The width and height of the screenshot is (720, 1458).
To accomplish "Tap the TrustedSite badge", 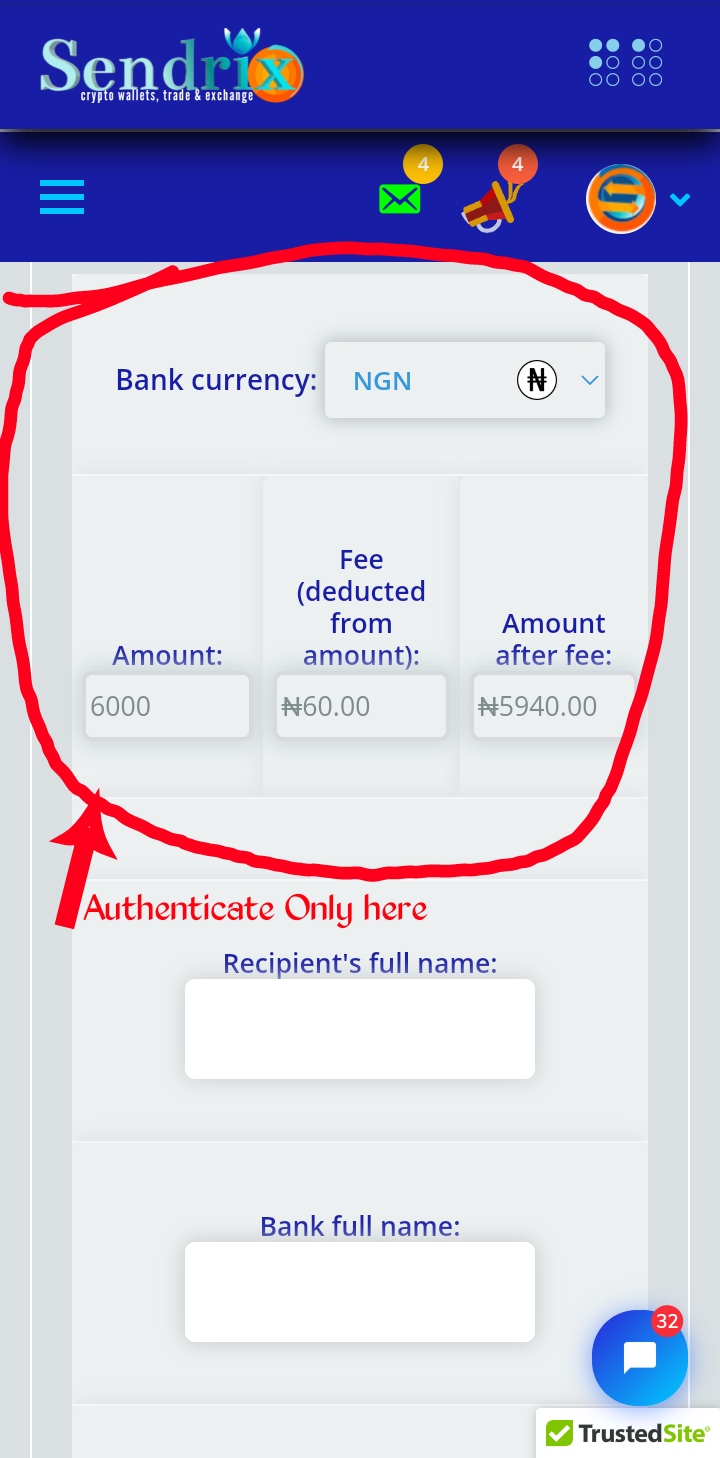I will [x=628, y=1433].
